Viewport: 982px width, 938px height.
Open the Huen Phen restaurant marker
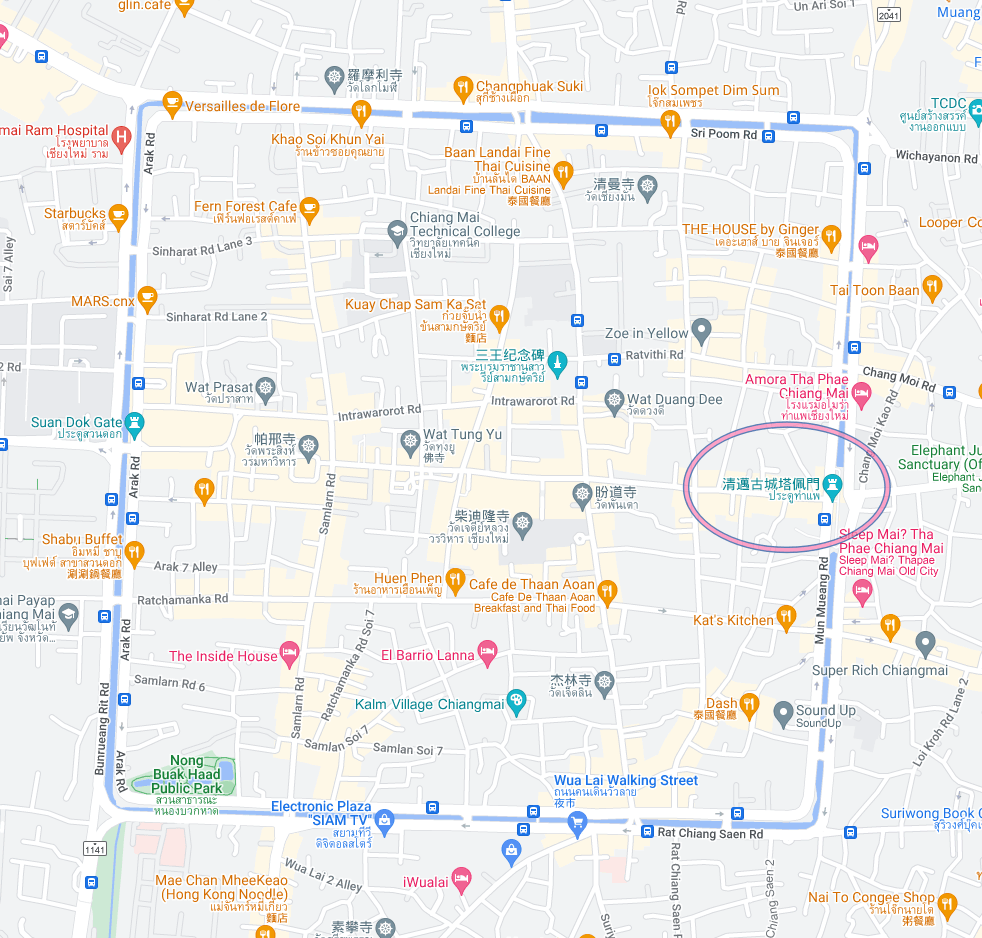pos(455,579)
